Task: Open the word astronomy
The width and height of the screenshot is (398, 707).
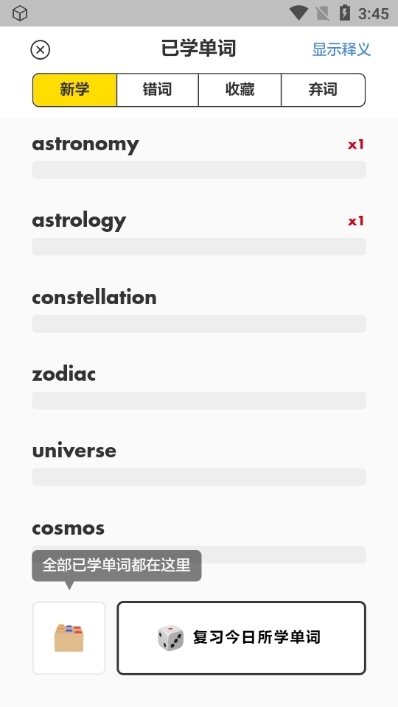Action: click(x=199, y=156)
